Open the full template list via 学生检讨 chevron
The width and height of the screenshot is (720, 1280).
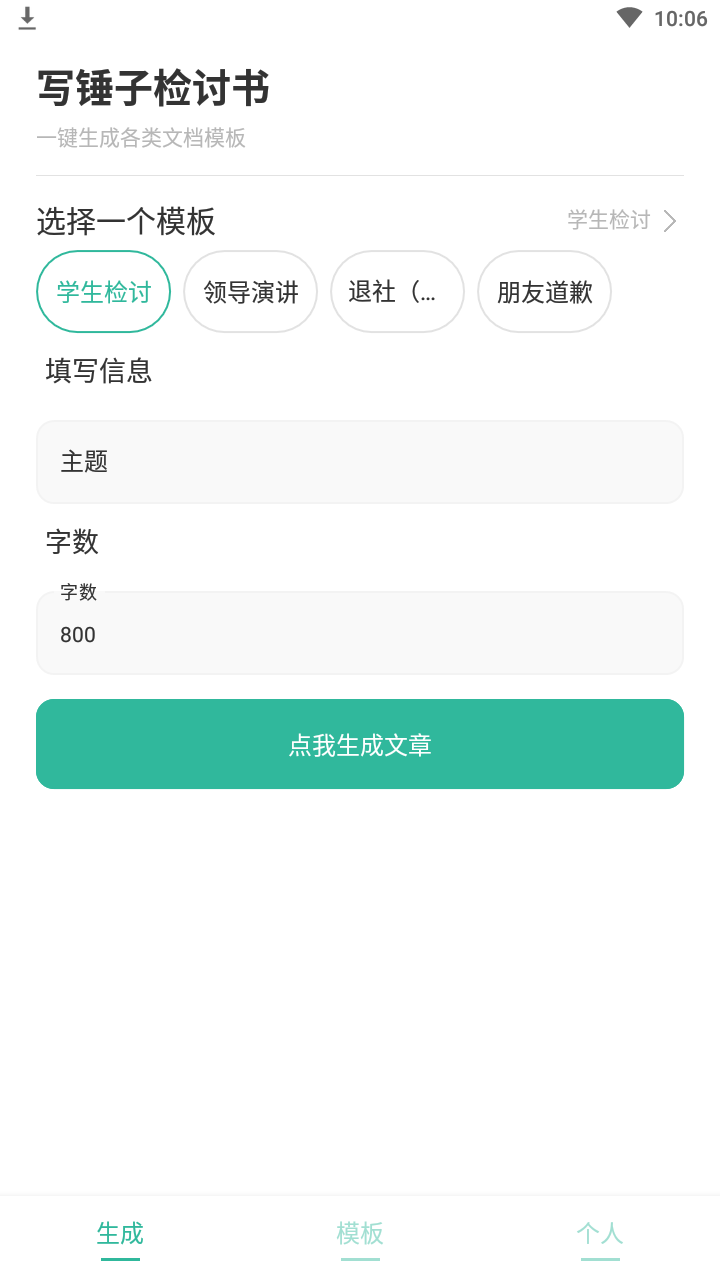click(623, 220)
